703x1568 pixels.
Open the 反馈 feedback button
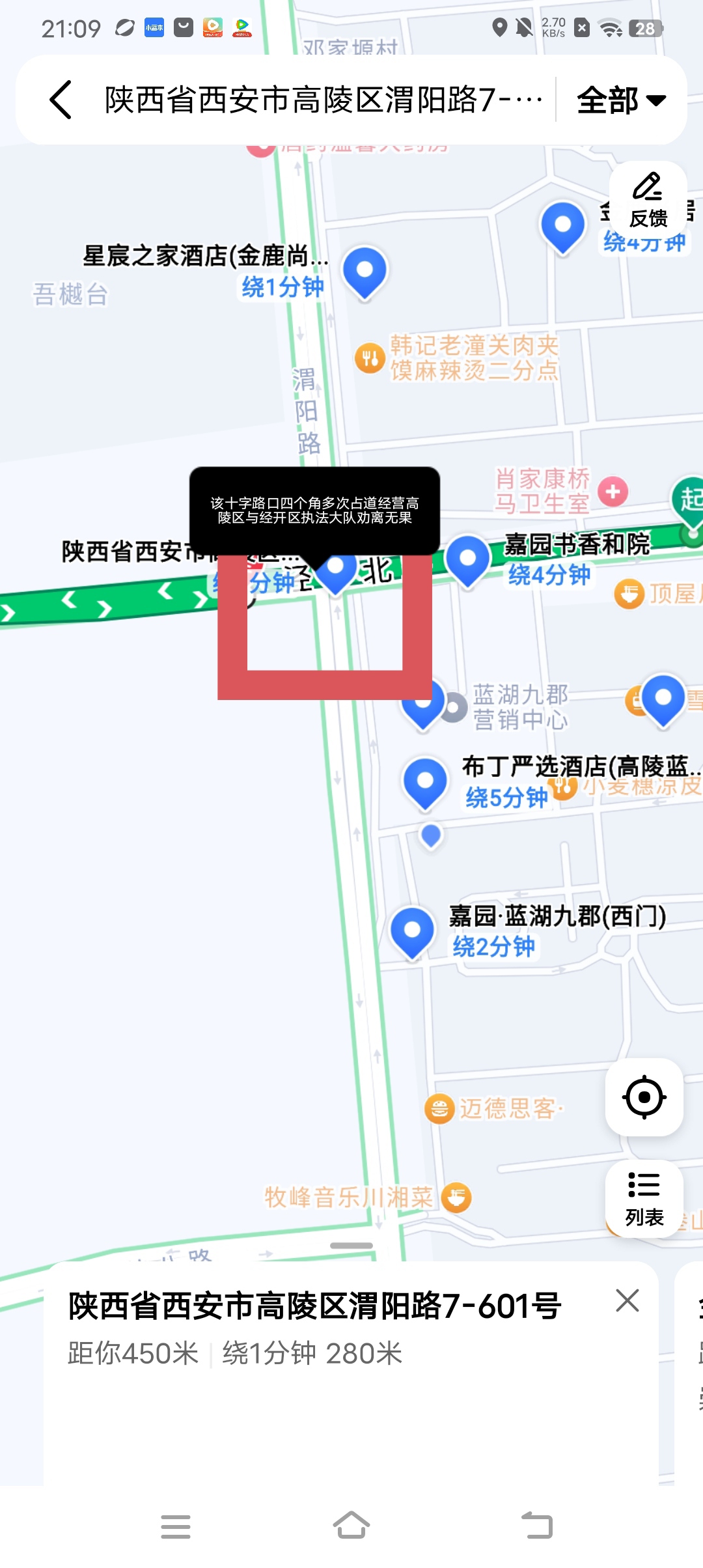tap(648, 201)
